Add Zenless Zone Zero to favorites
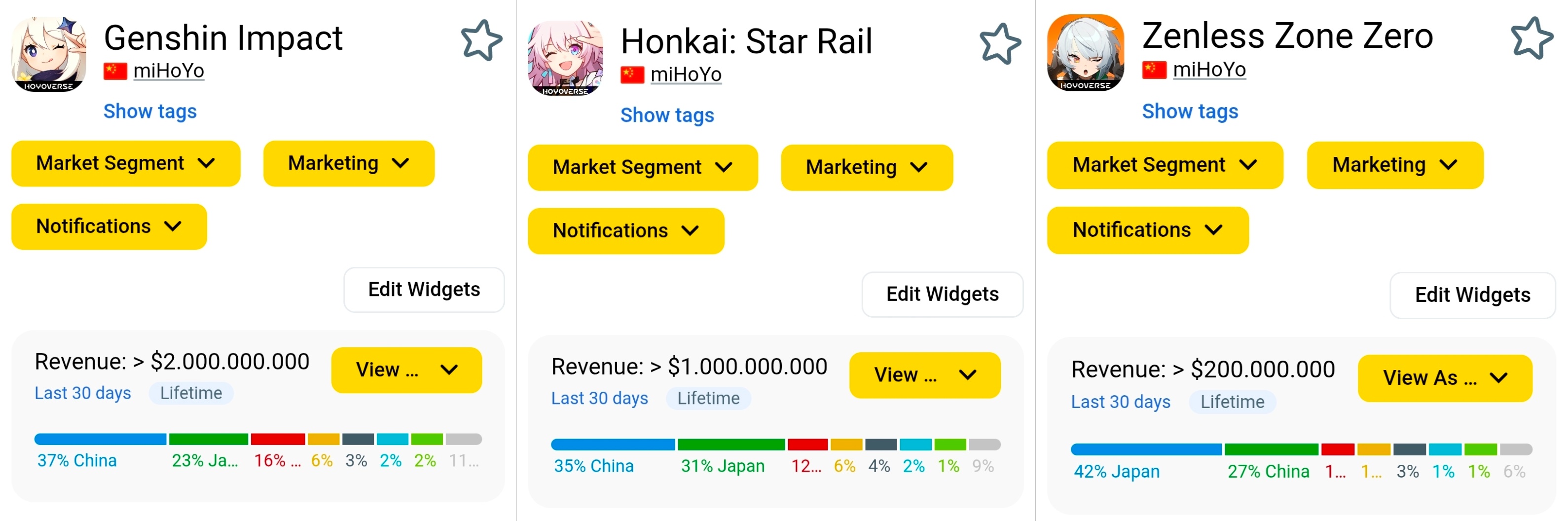Viewport: 1568px width, 521px height. (x=1532, y=39)
